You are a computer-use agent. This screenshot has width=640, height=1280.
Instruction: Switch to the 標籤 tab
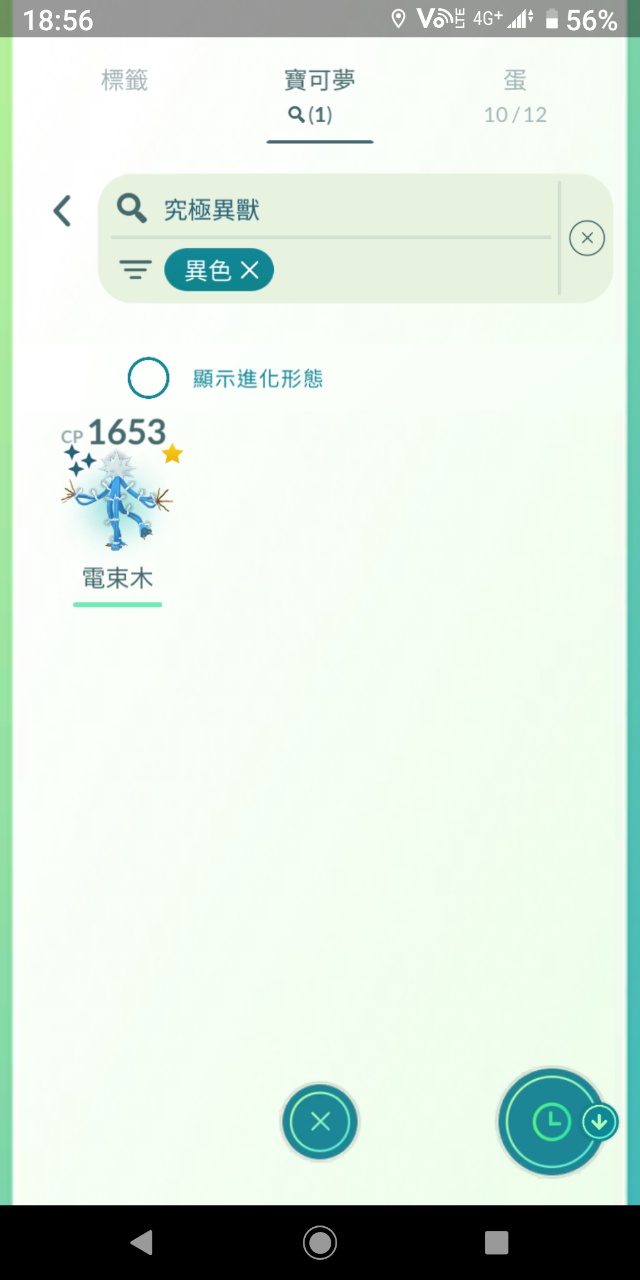tap(124, 81)
